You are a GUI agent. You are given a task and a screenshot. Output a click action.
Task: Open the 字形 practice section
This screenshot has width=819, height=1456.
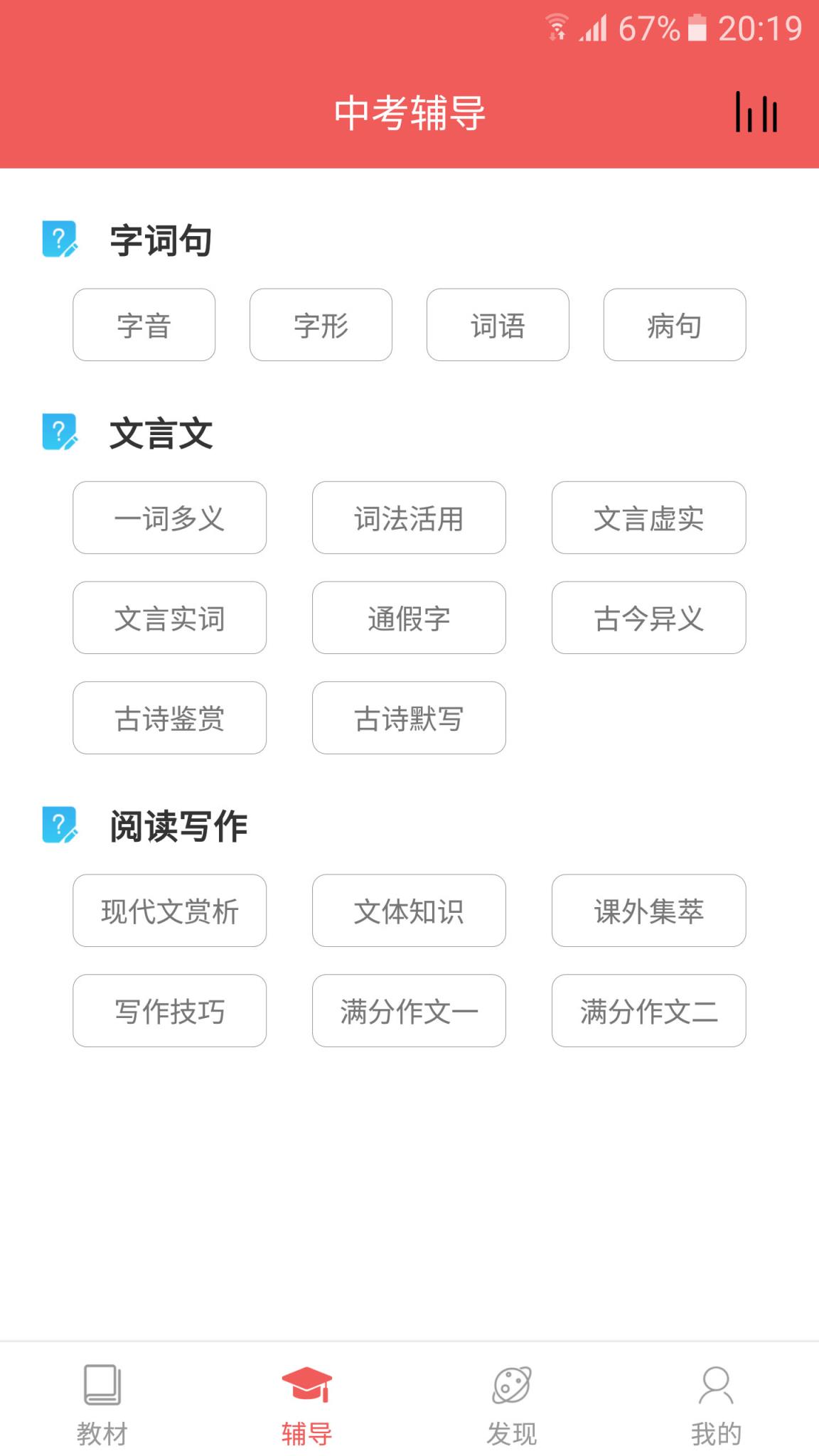tap(321, 325)
